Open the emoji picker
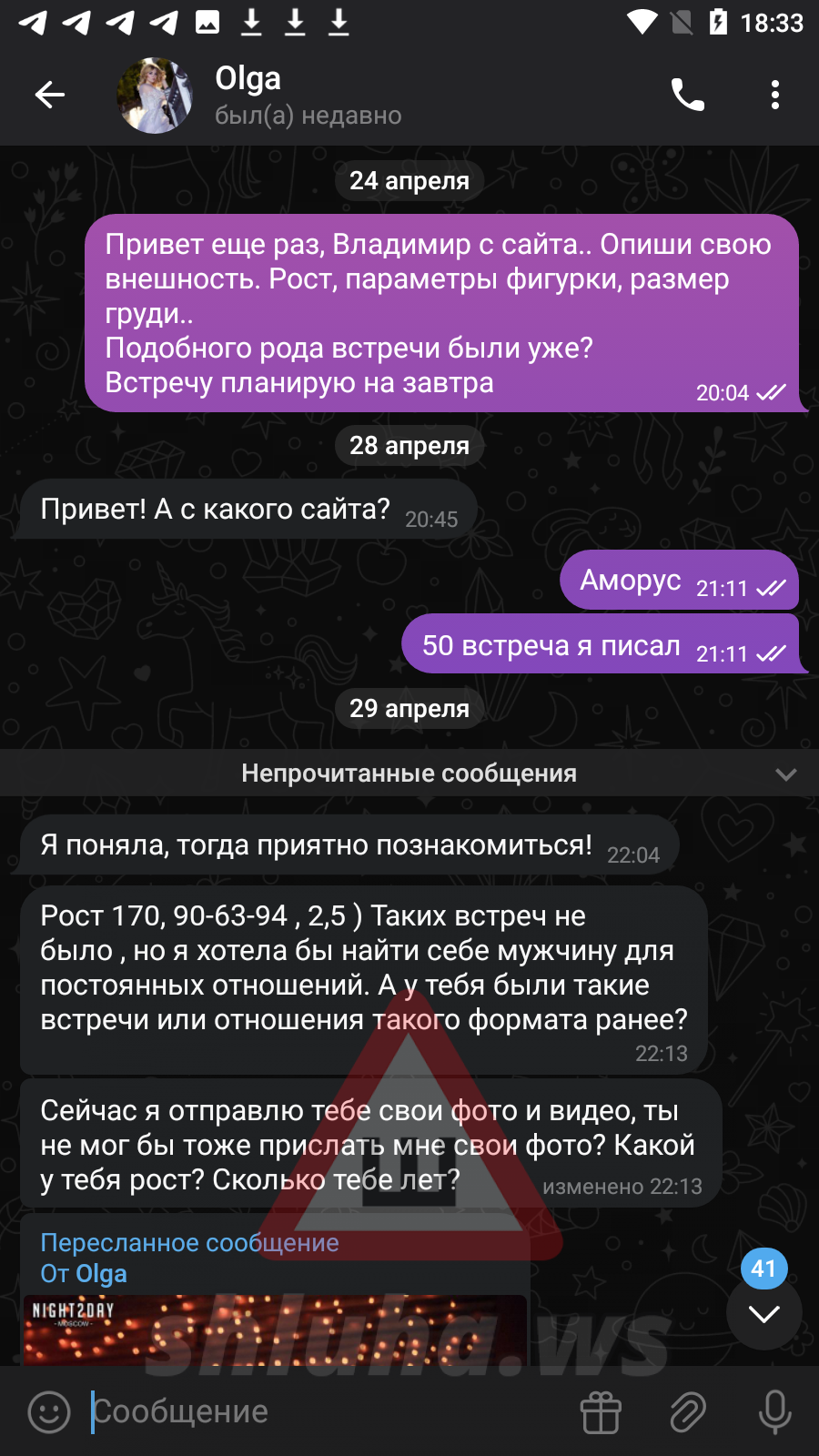 [49, 1411]
